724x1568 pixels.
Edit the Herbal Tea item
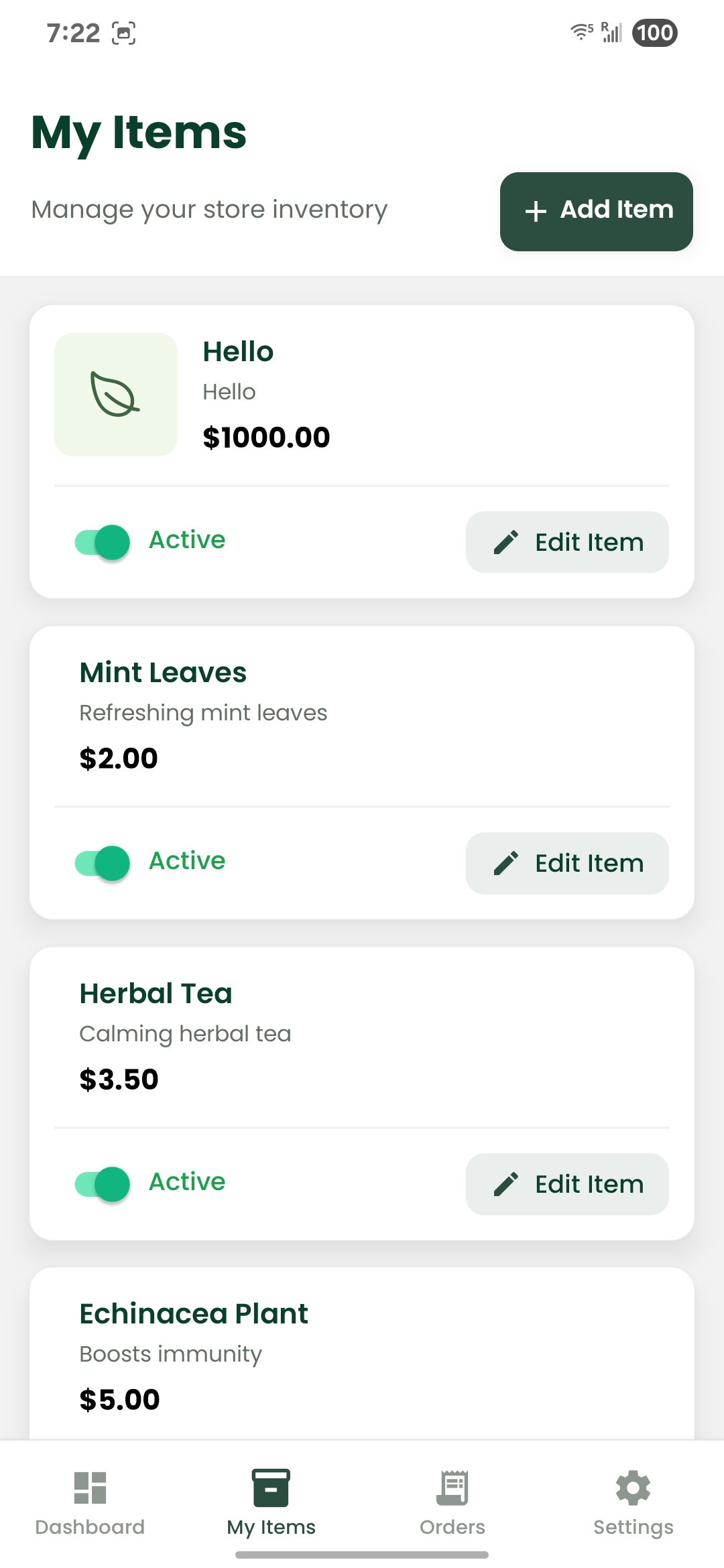567,1184
